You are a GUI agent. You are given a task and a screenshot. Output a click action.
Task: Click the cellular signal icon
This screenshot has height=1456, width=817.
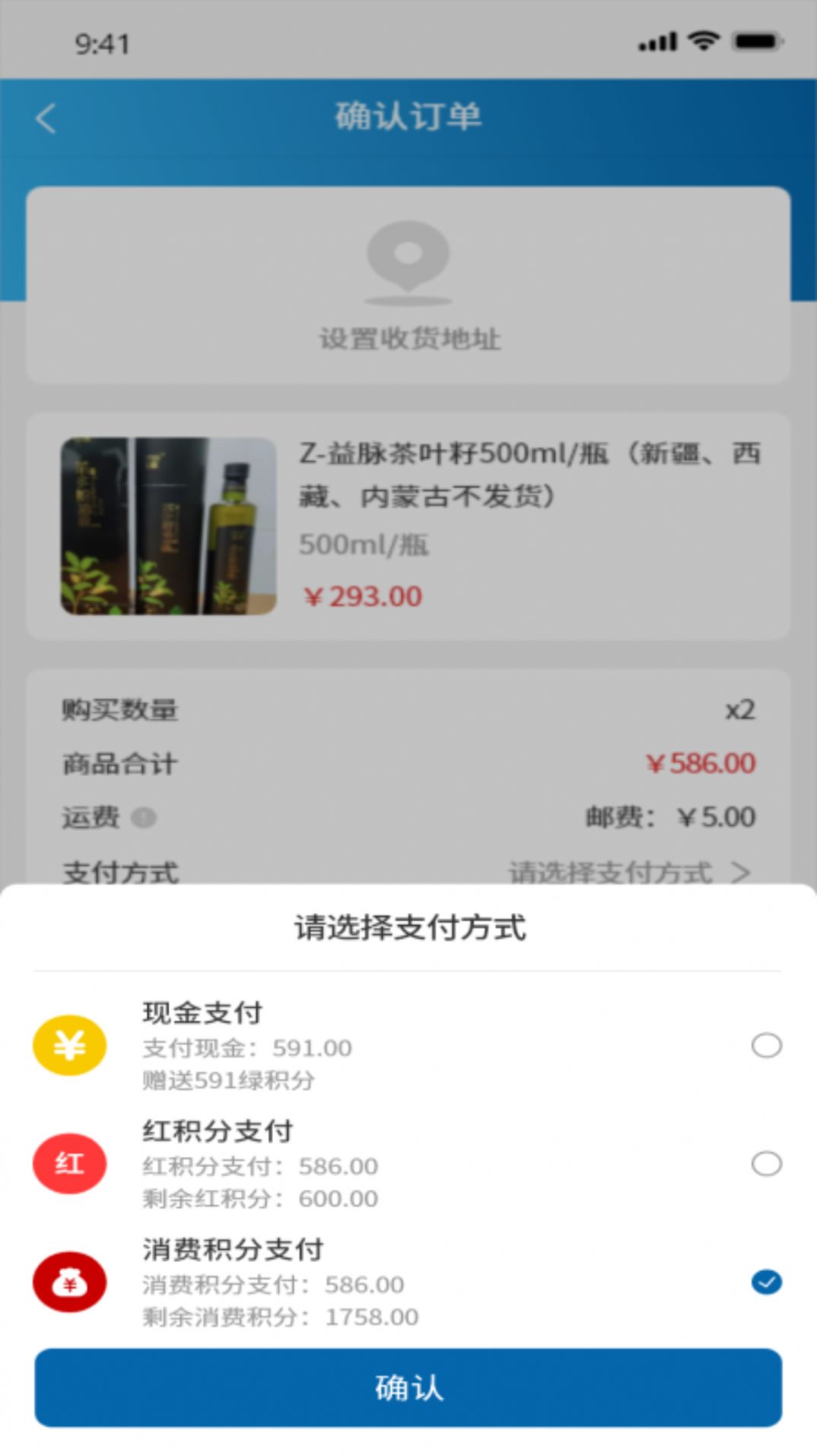coord(659,42)
